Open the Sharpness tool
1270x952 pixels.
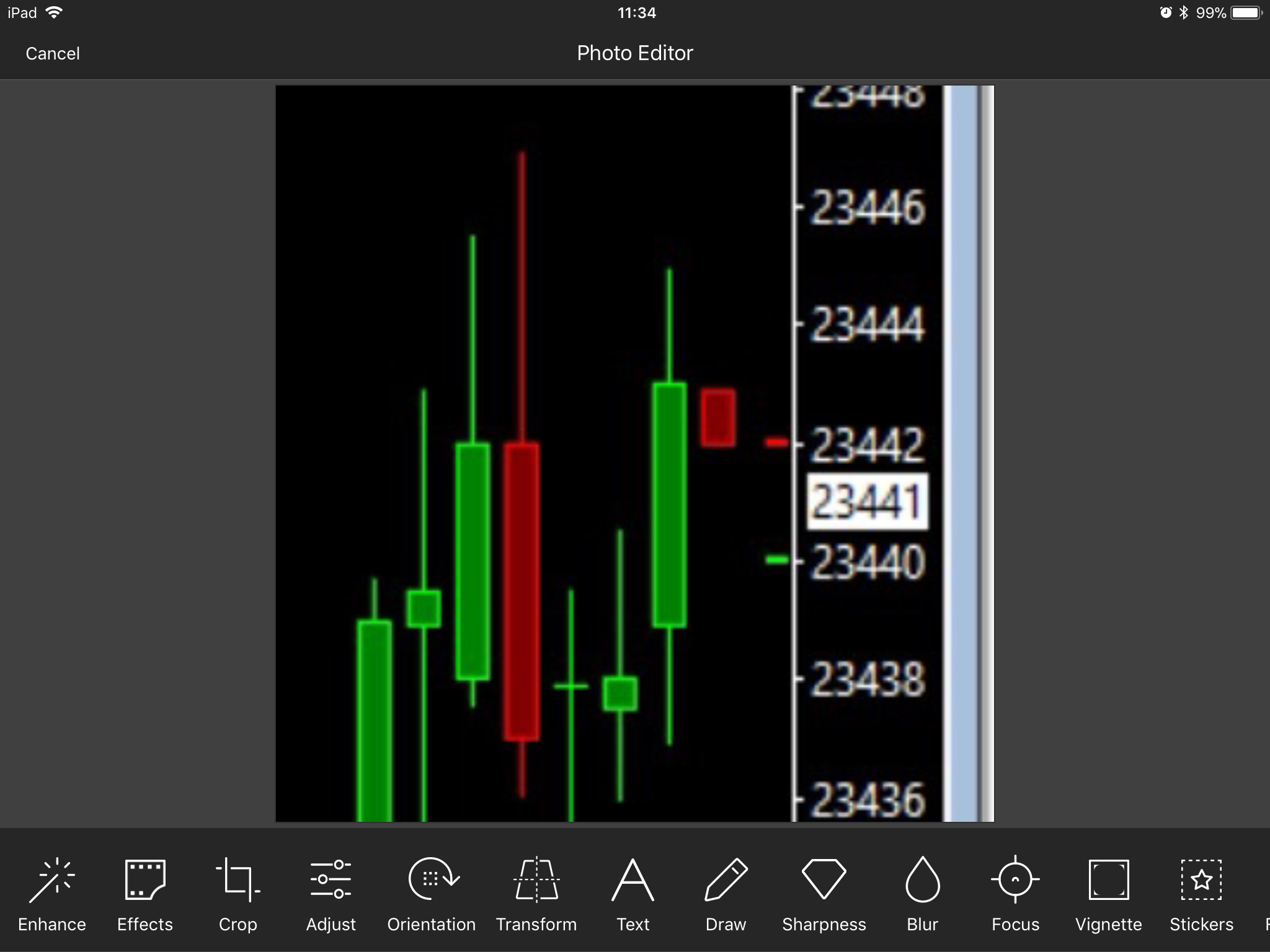[x=824, y=892]
